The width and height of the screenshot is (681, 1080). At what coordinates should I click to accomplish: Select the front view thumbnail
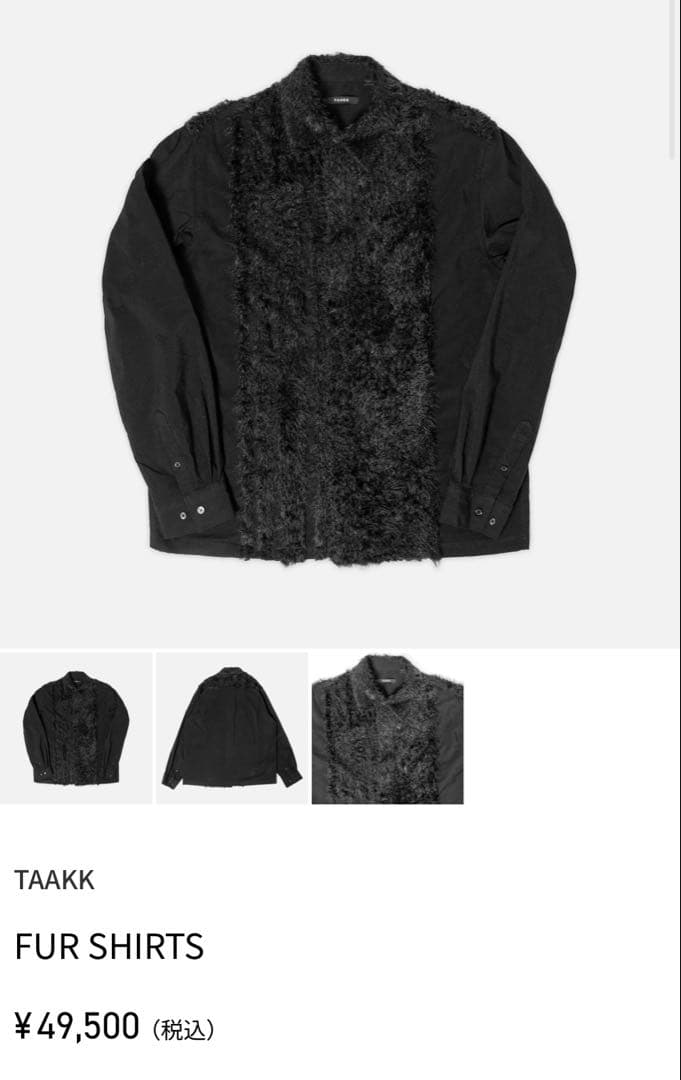click(x=76, y=728)
